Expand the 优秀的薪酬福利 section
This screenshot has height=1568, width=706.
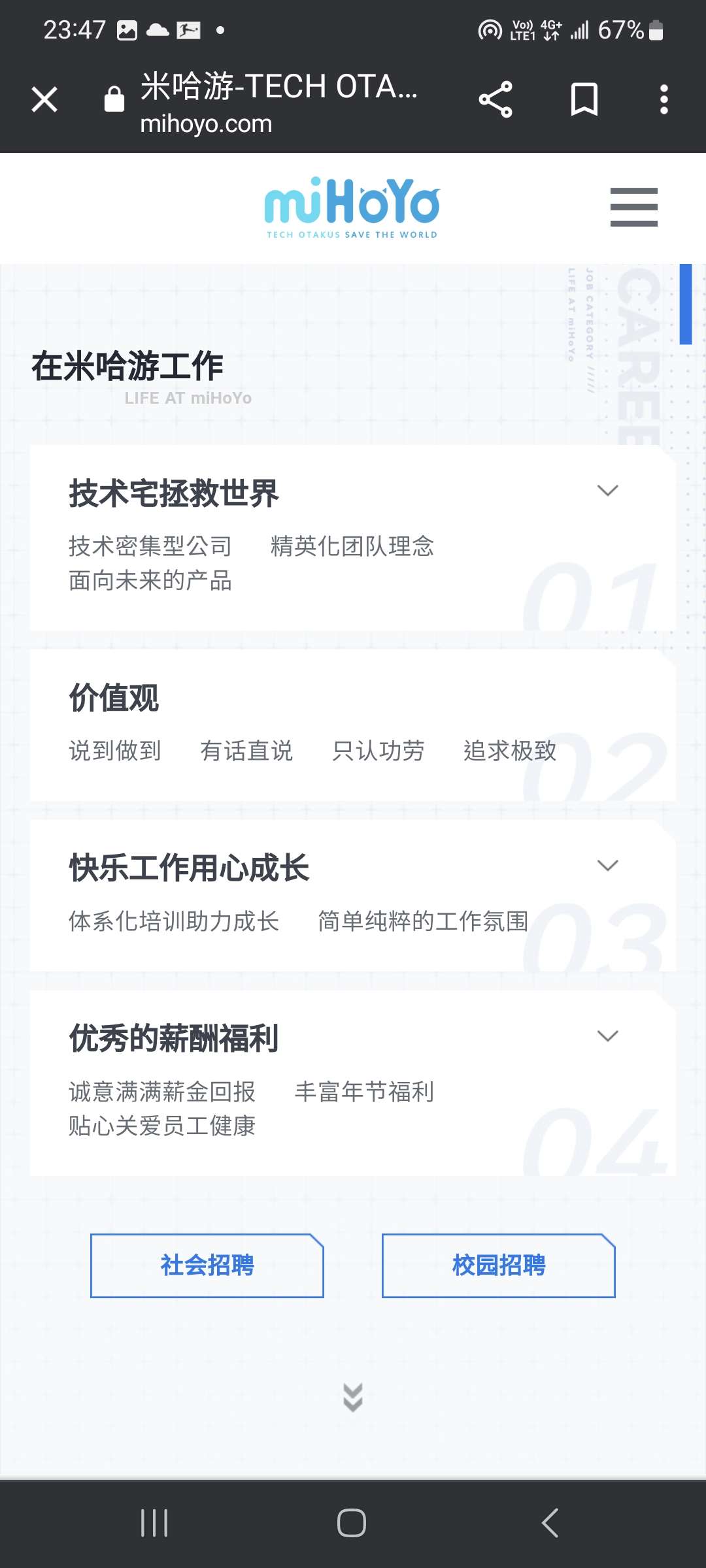(607, 1036)
